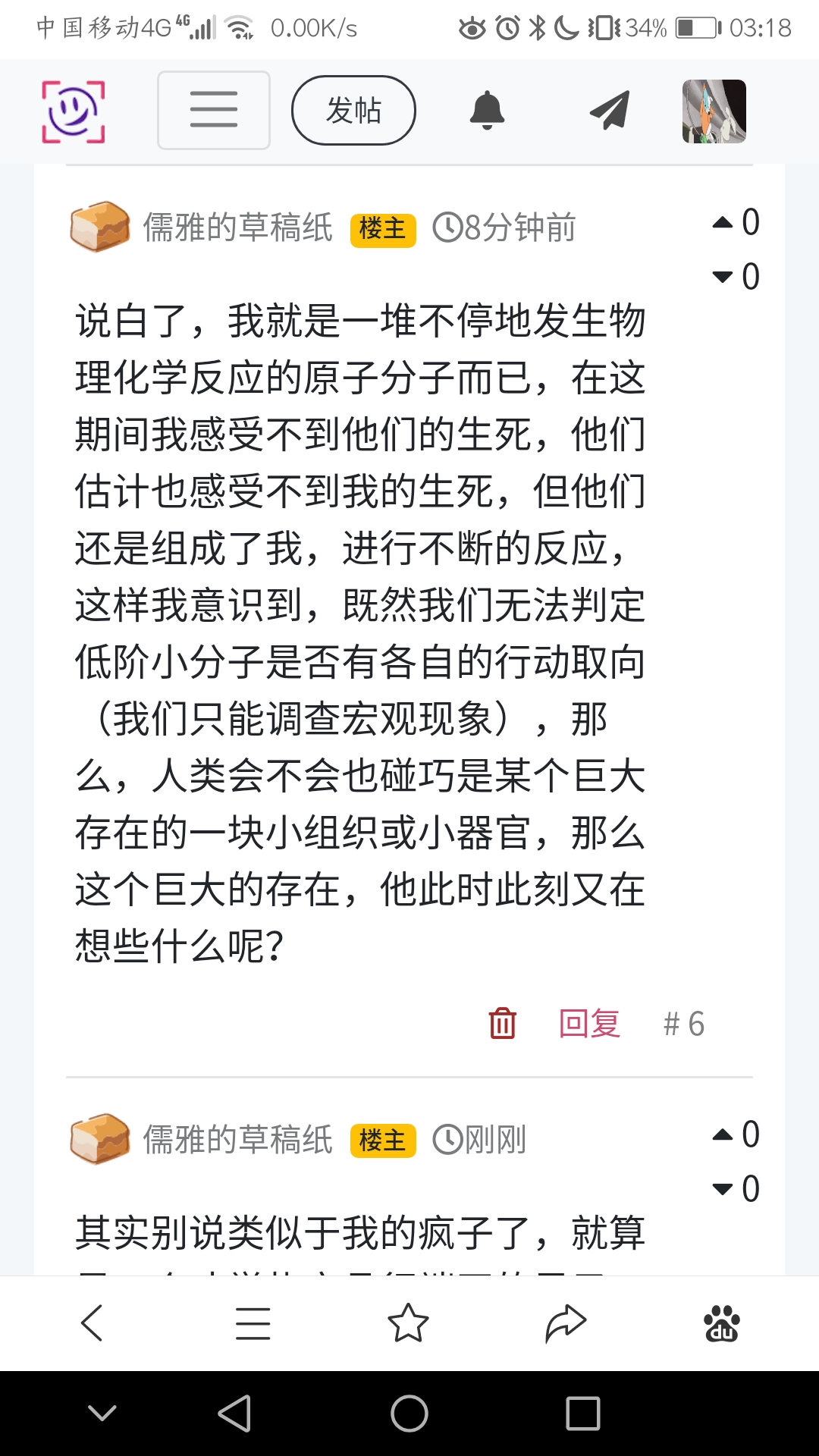819x1456 pixels.
Task: Share this page from the browser toolbar
Action: [566, 1323]
